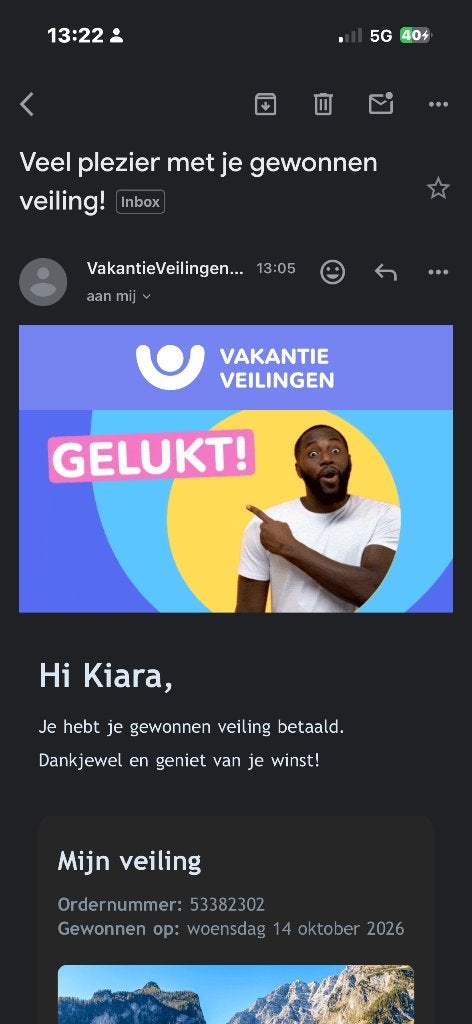The width and height of the screenshot is (472, 1024).
Task: Open the sender's profile avatar
Action: [x=43, y=282]
